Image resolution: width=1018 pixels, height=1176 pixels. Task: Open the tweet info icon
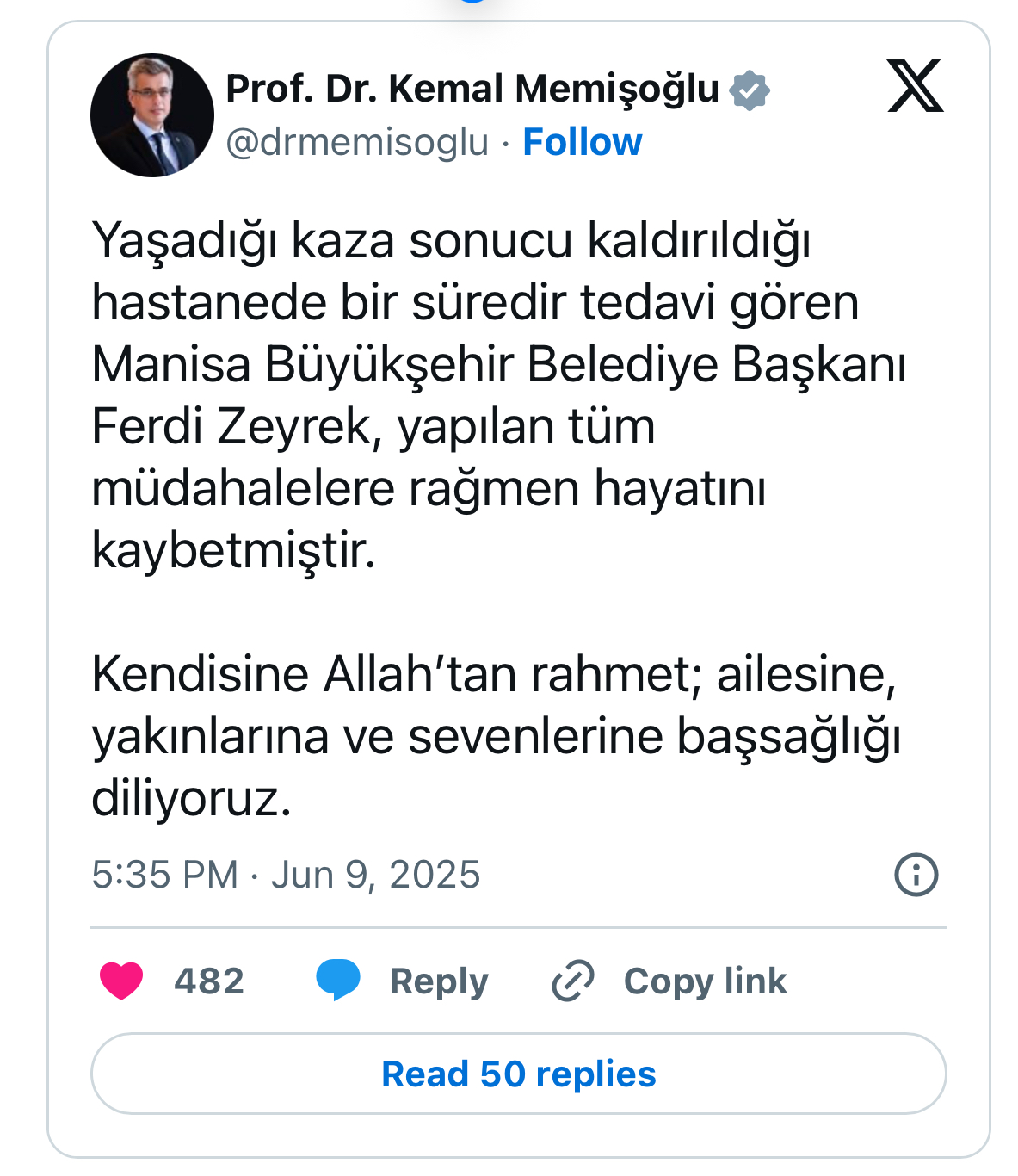916,875
